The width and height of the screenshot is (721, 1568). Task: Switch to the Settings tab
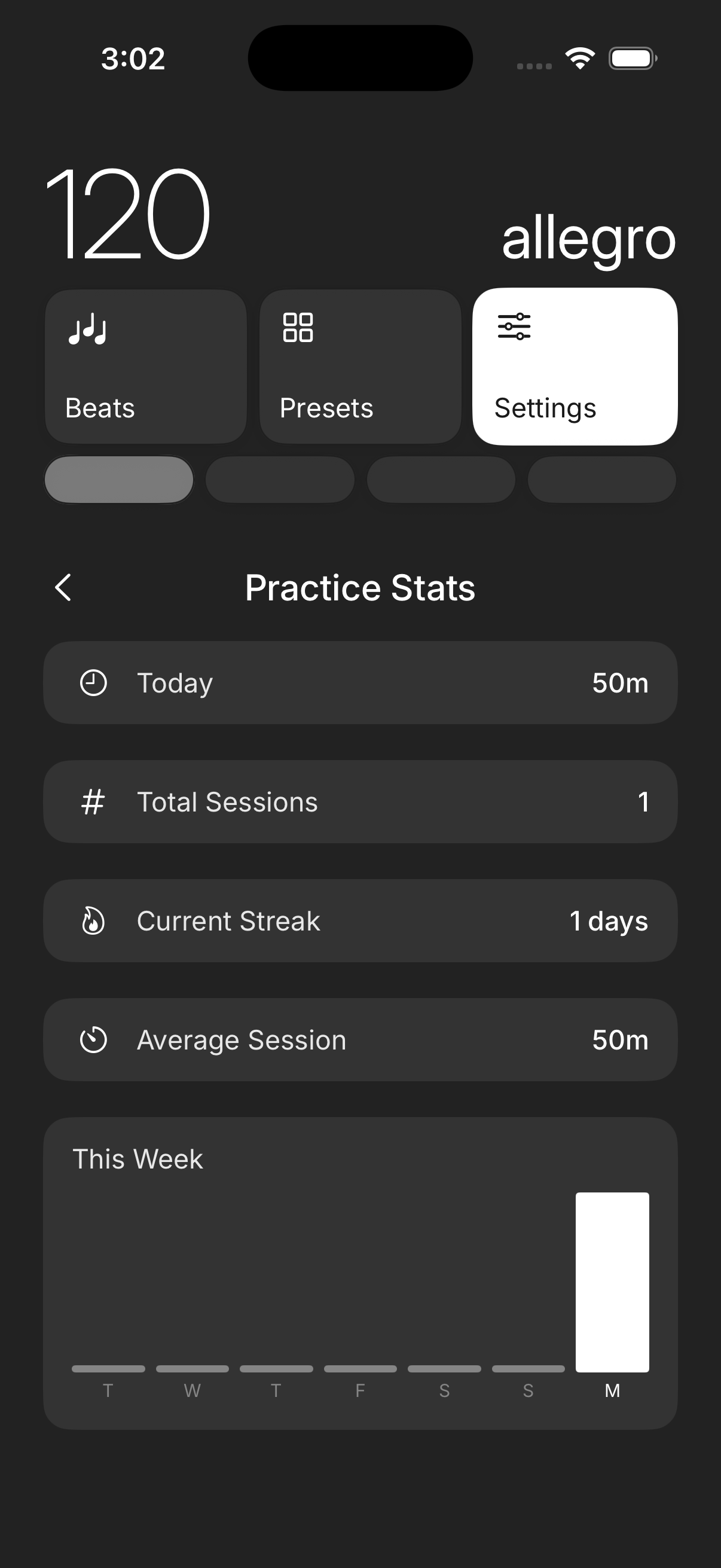[575, 365]
